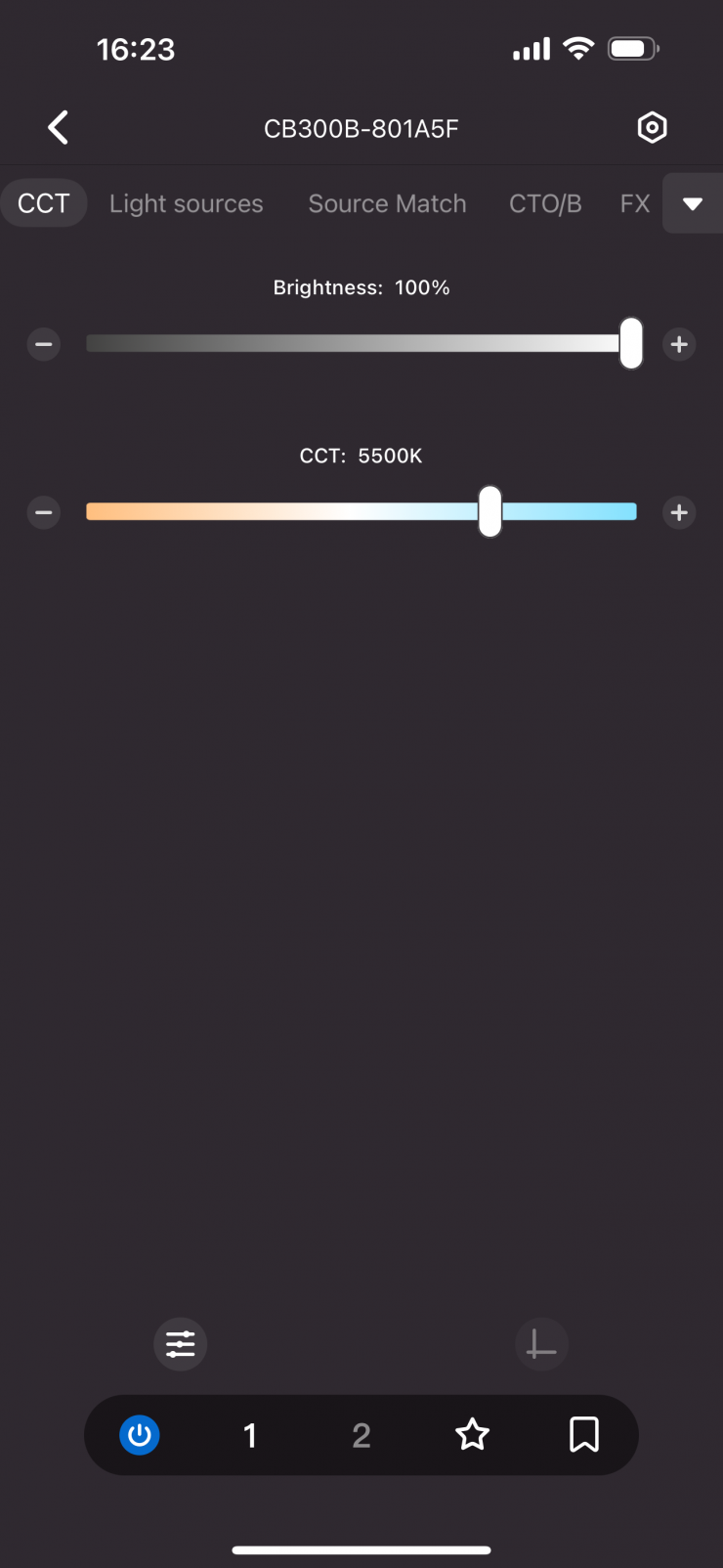Viewport: 723px width, 1568px height.
Task: Toggle the light power button
Action: click(x=140, y=1435)
